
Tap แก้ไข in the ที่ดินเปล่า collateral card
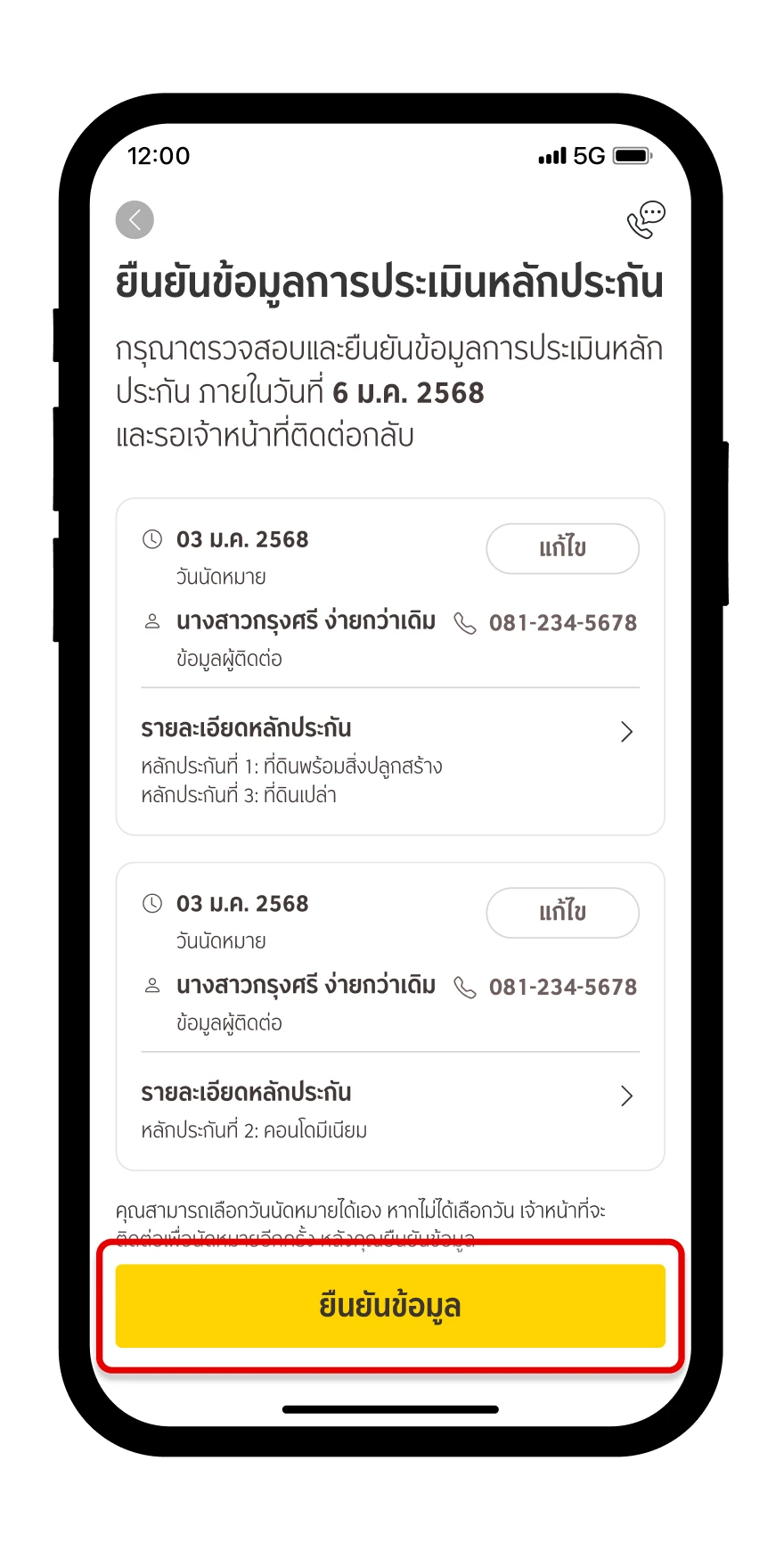pos(562,548)
